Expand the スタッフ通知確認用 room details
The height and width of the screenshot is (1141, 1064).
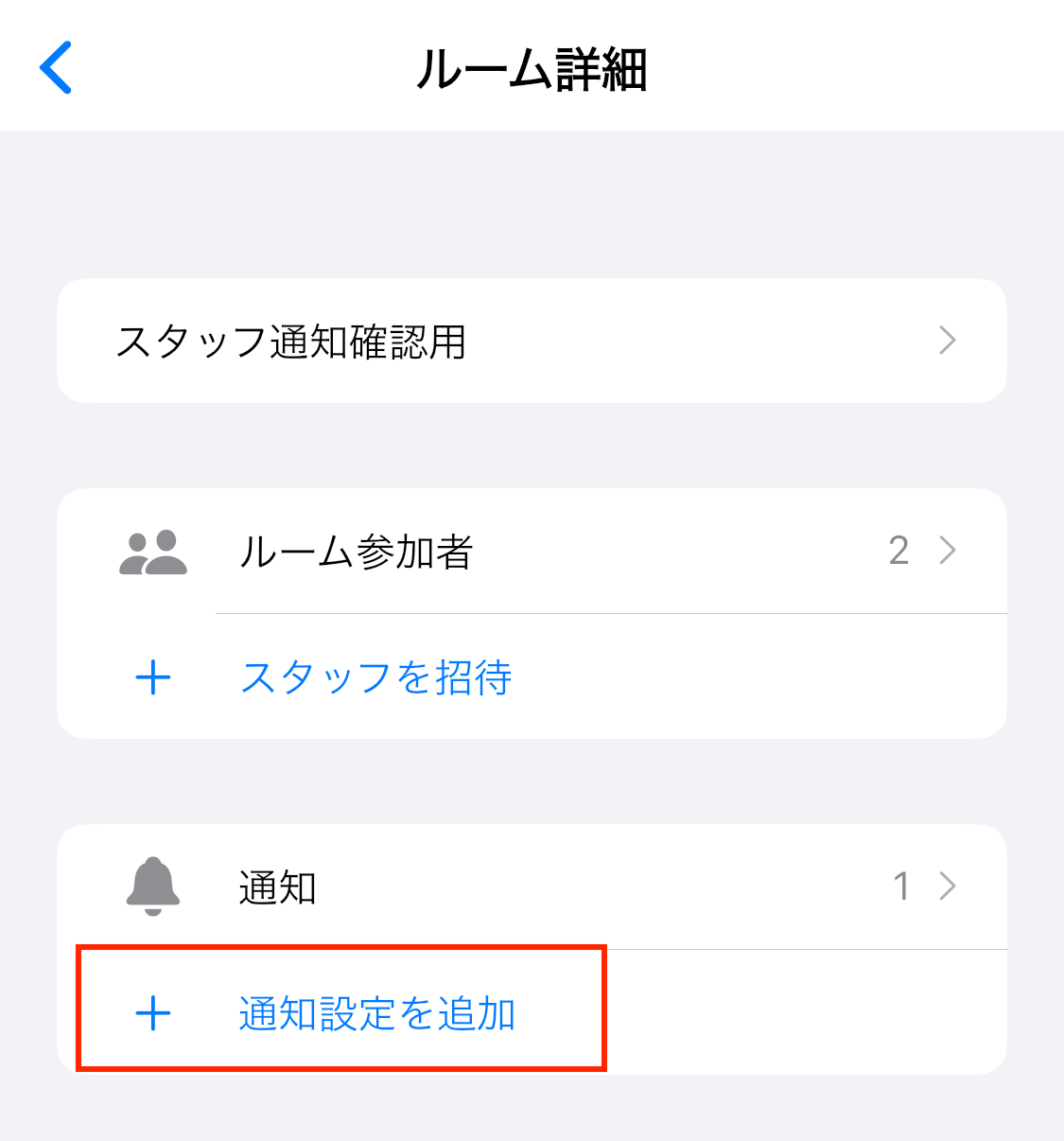pos(948,341)
